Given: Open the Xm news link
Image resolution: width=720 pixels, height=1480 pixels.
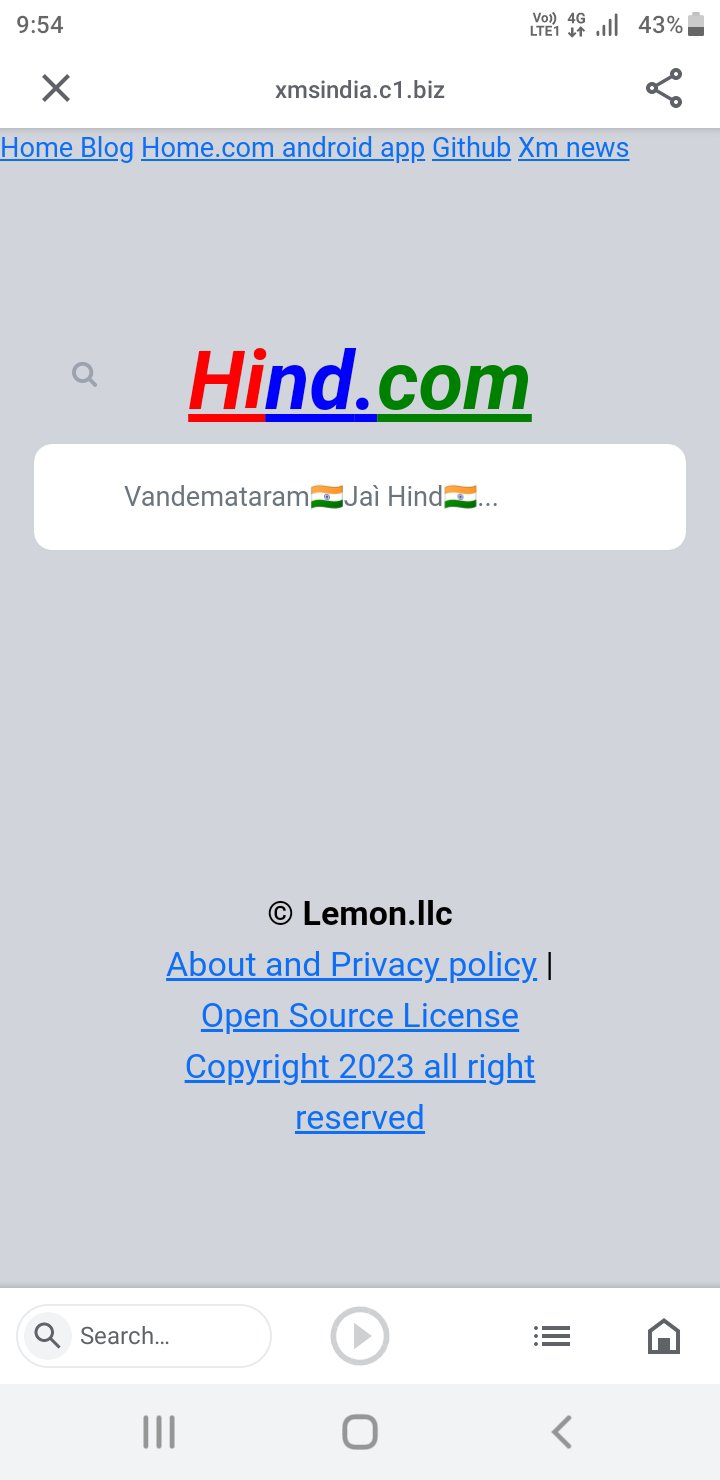Looking at the screenshot, I should pos(573,148).
